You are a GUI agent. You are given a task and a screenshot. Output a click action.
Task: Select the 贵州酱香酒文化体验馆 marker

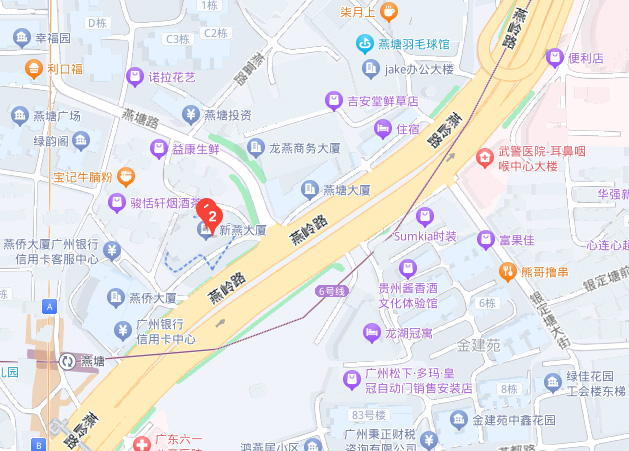click(406, 268)
